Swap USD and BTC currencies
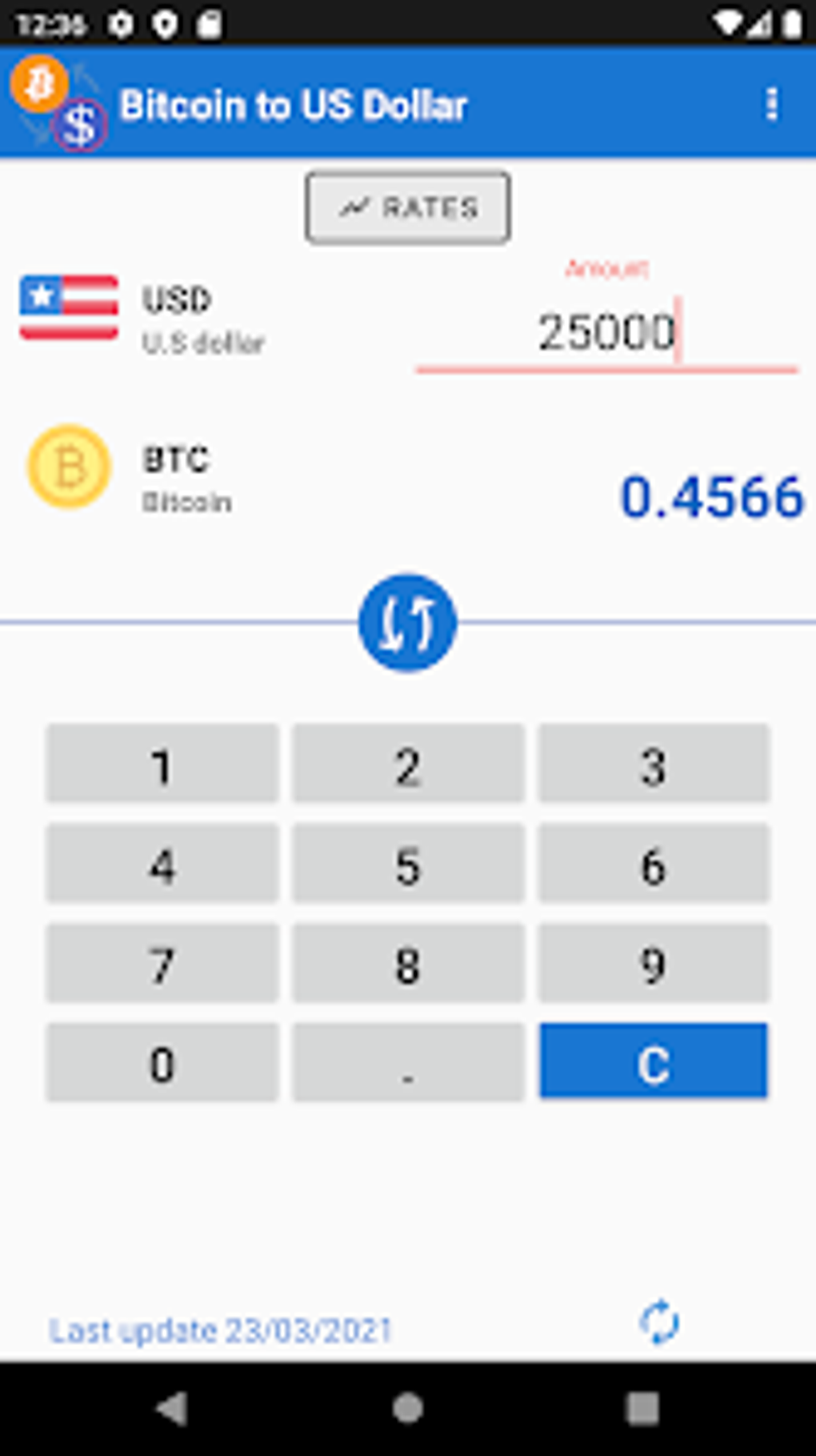Viewport: 816px width, 1456px height. (407, 623)
